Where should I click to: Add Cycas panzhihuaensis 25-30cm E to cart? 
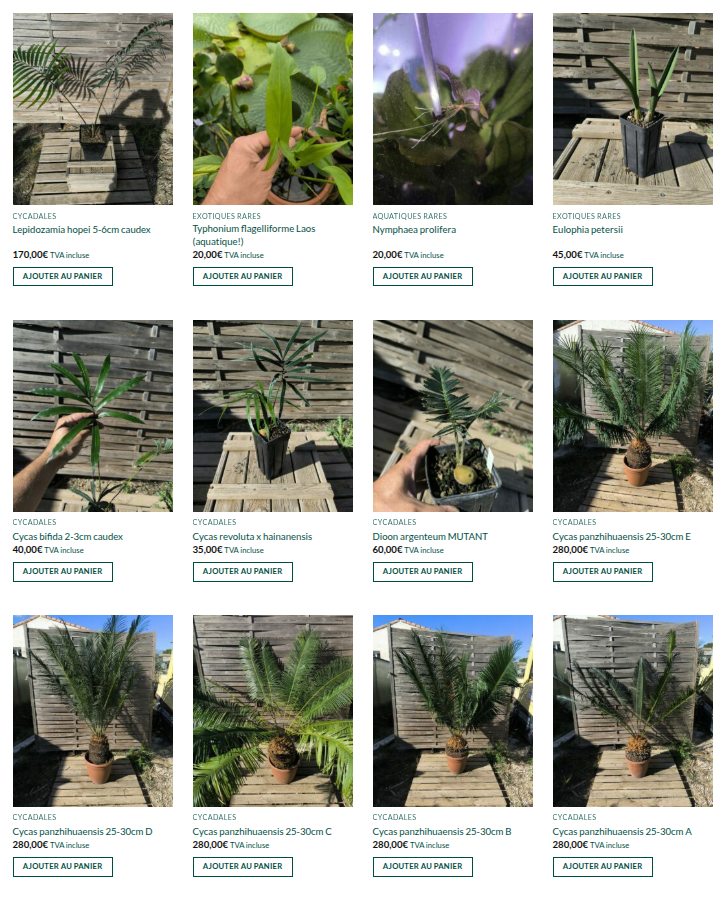click(602, 571)
